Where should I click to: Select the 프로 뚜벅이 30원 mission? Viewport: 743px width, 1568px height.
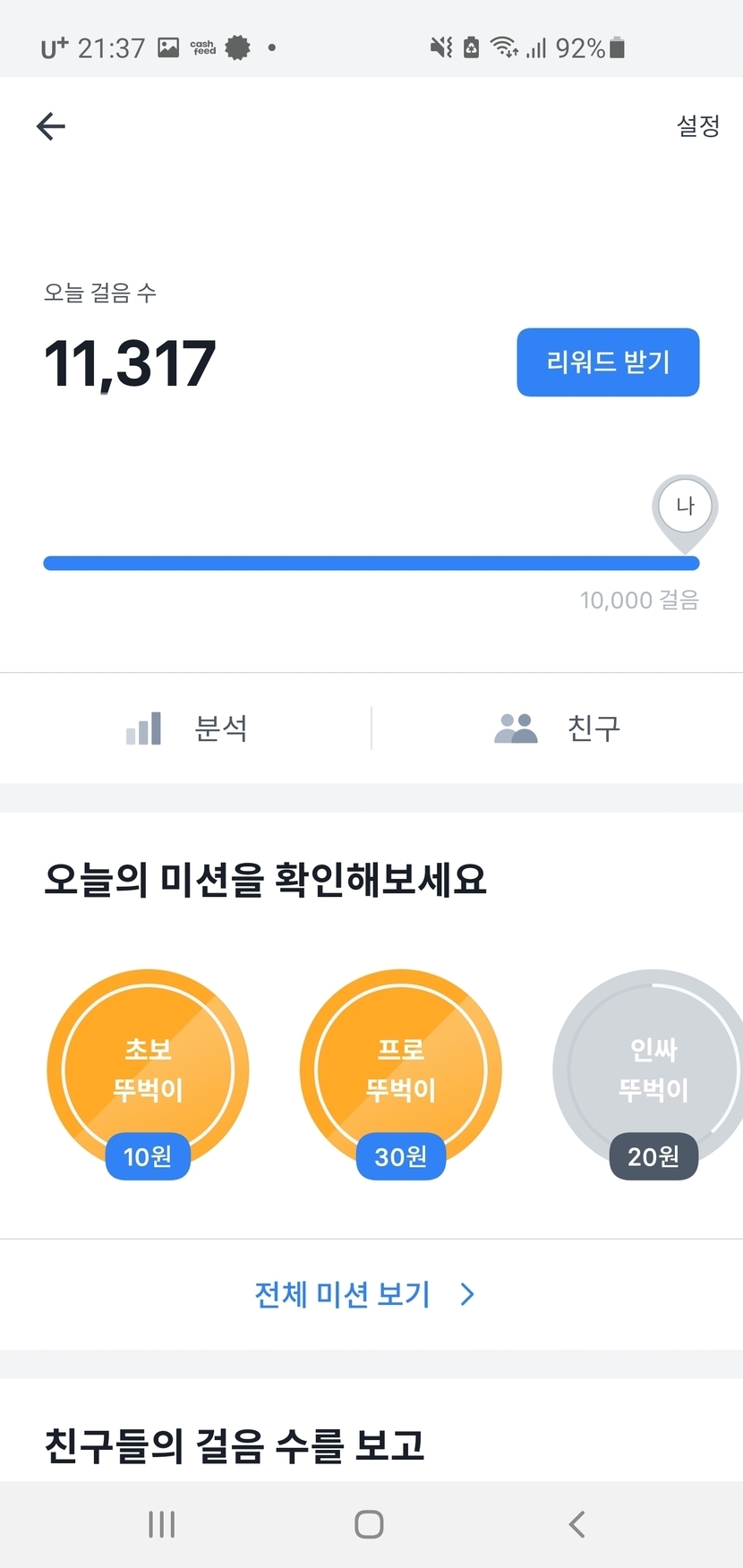(x=400, y=1074)
